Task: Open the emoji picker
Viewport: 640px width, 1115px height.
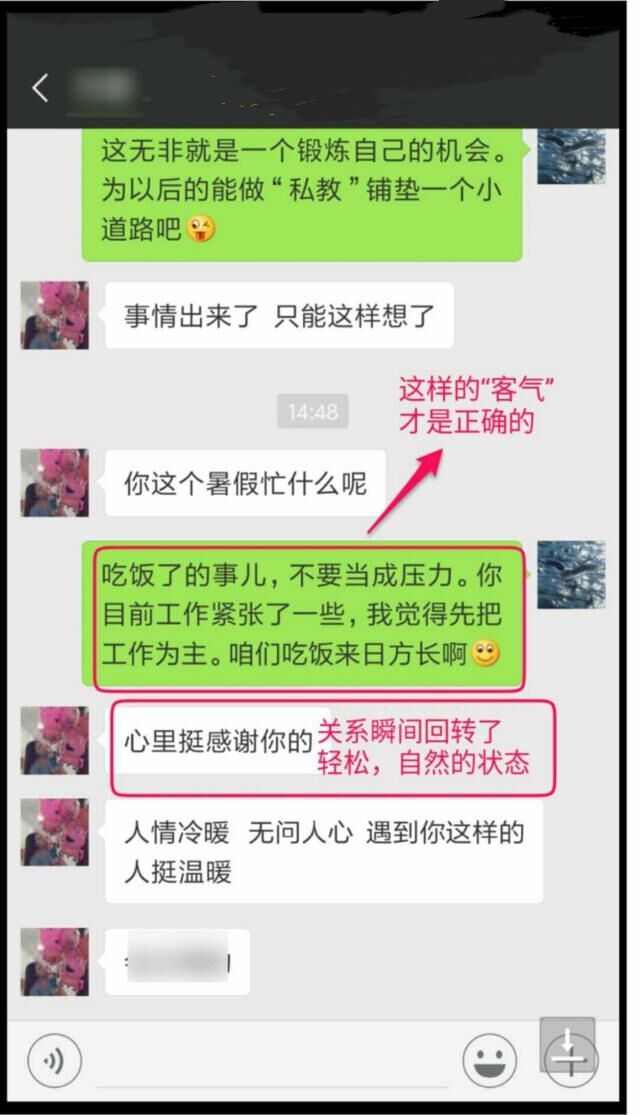Action: point(489,1059)
